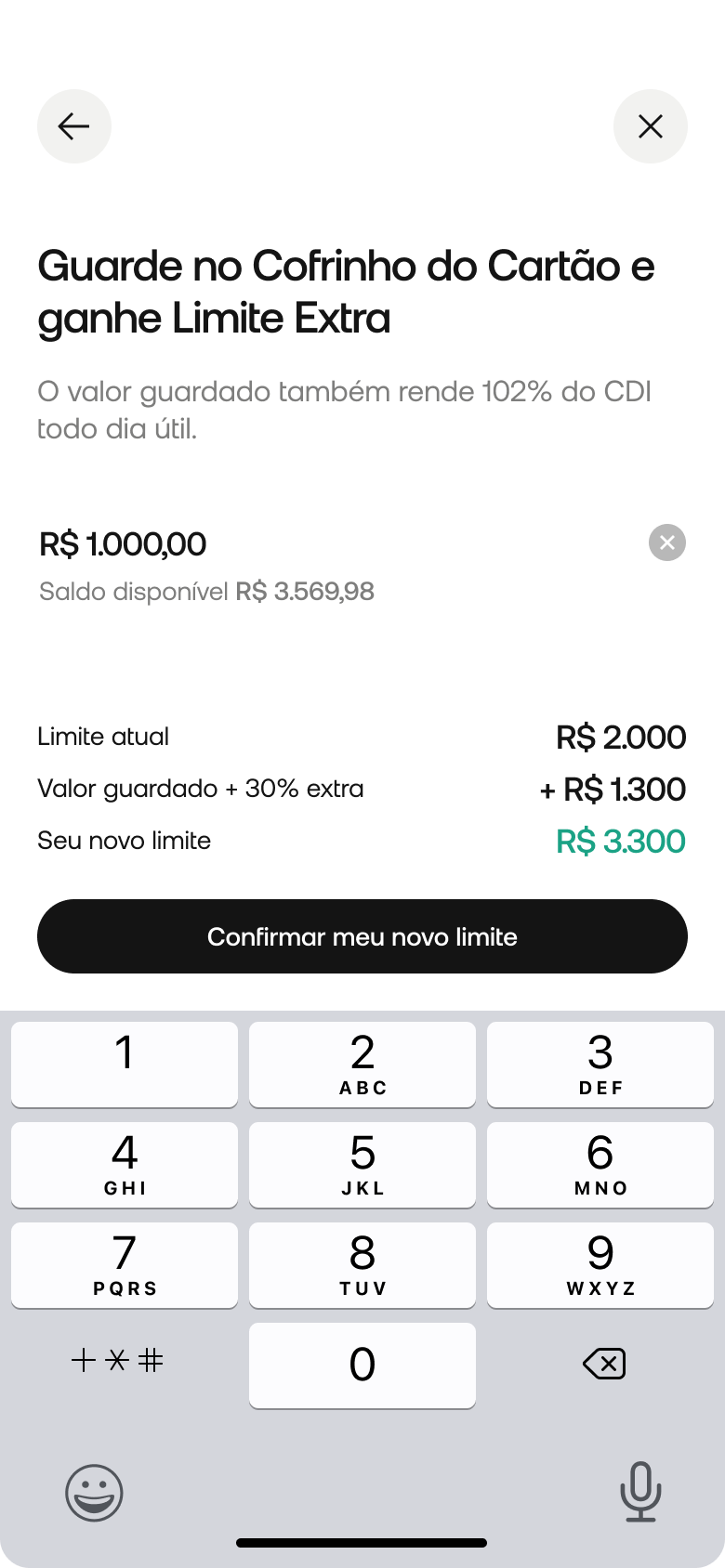Tap the Limite atual row
This screenshot has height=1568, width=725.
pyautogui.click(x=103, y=737)
